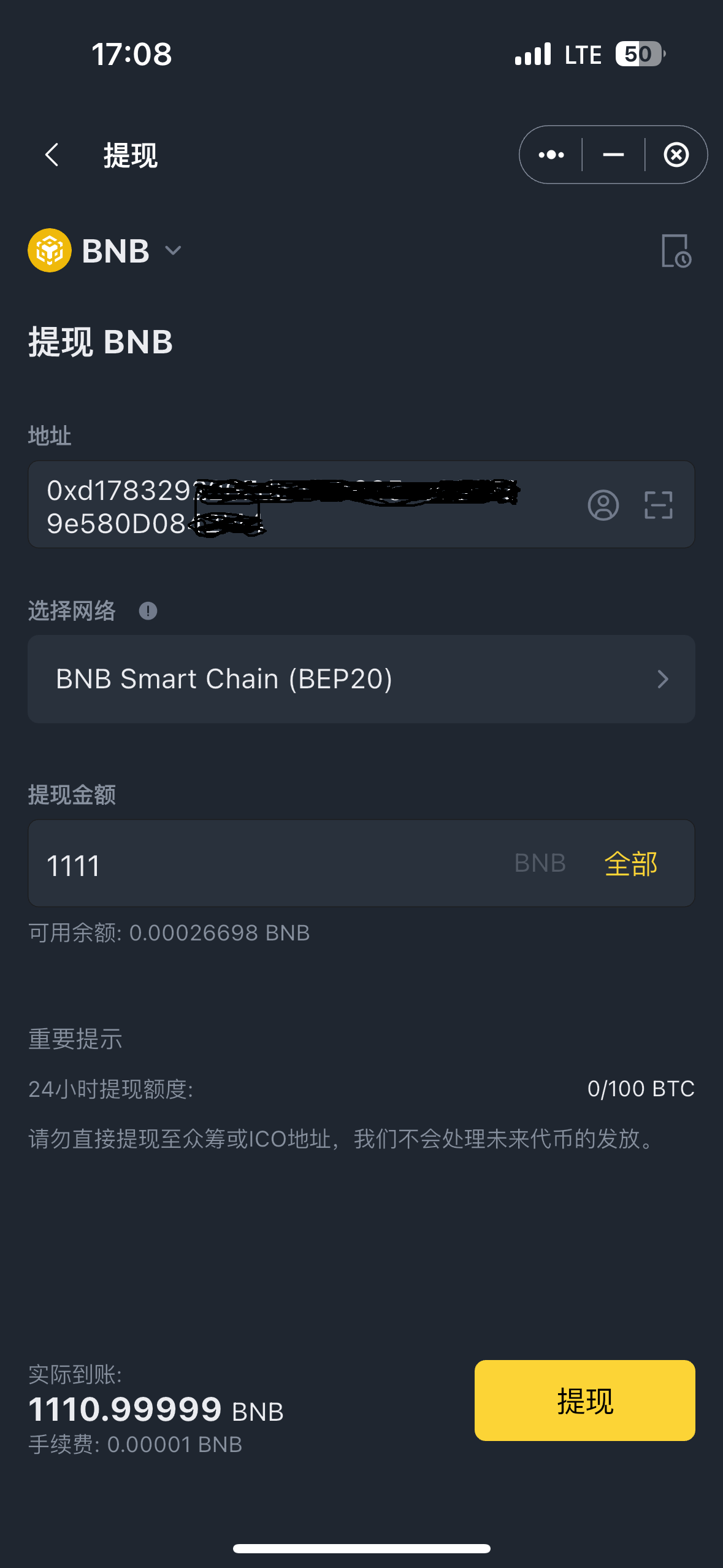
Task: Show network selection info tooltip
Action: pos(148,611)
